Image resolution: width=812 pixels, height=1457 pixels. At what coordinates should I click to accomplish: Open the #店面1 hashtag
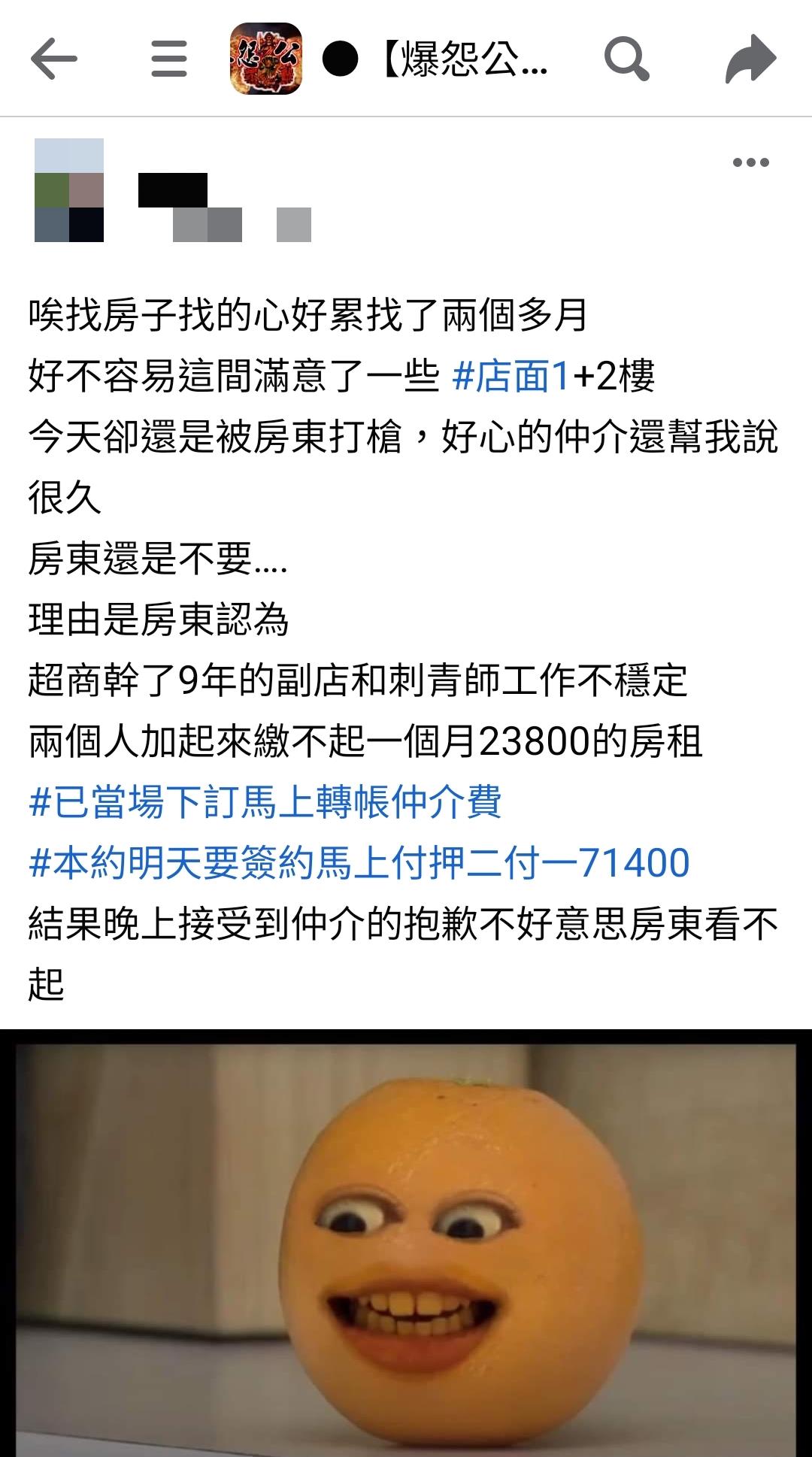tap(511, 376)
